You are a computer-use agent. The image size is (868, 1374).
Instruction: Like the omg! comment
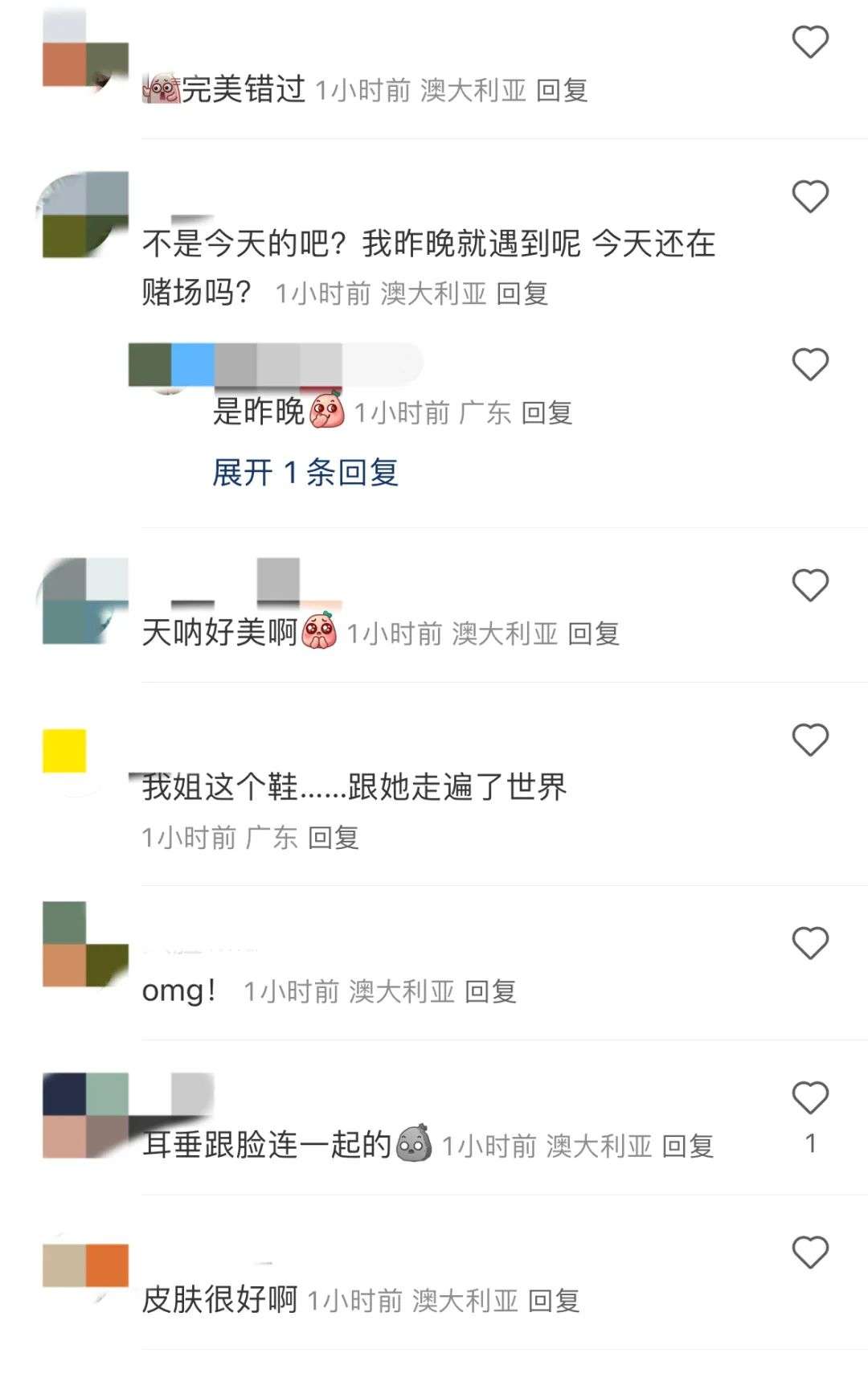click(809, 943)
